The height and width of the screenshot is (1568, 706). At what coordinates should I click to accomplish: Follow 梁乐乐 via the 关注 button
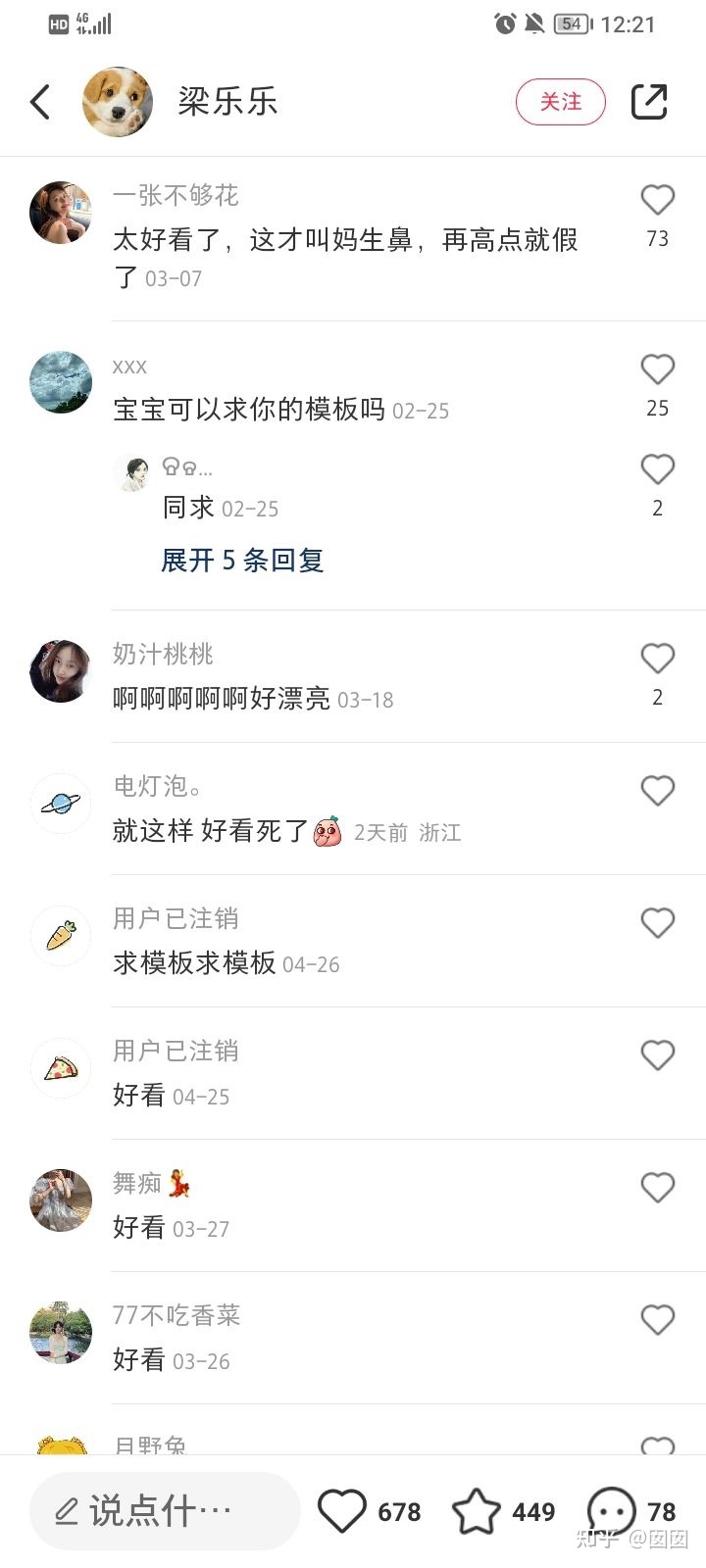pyautogui.click(x=560, y=101)
